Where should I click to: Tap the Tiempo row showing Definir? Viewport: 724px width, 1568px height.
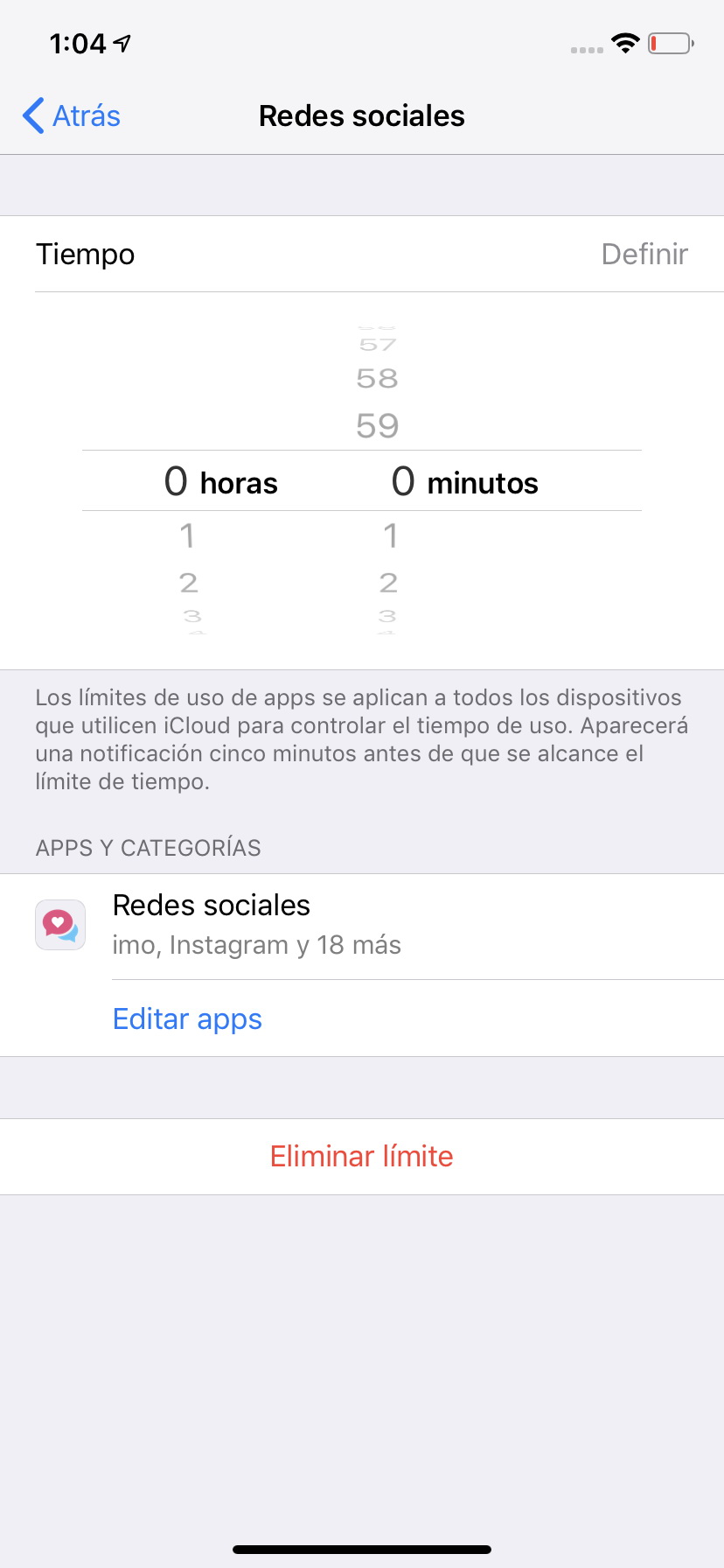click(x=362, y=255)
